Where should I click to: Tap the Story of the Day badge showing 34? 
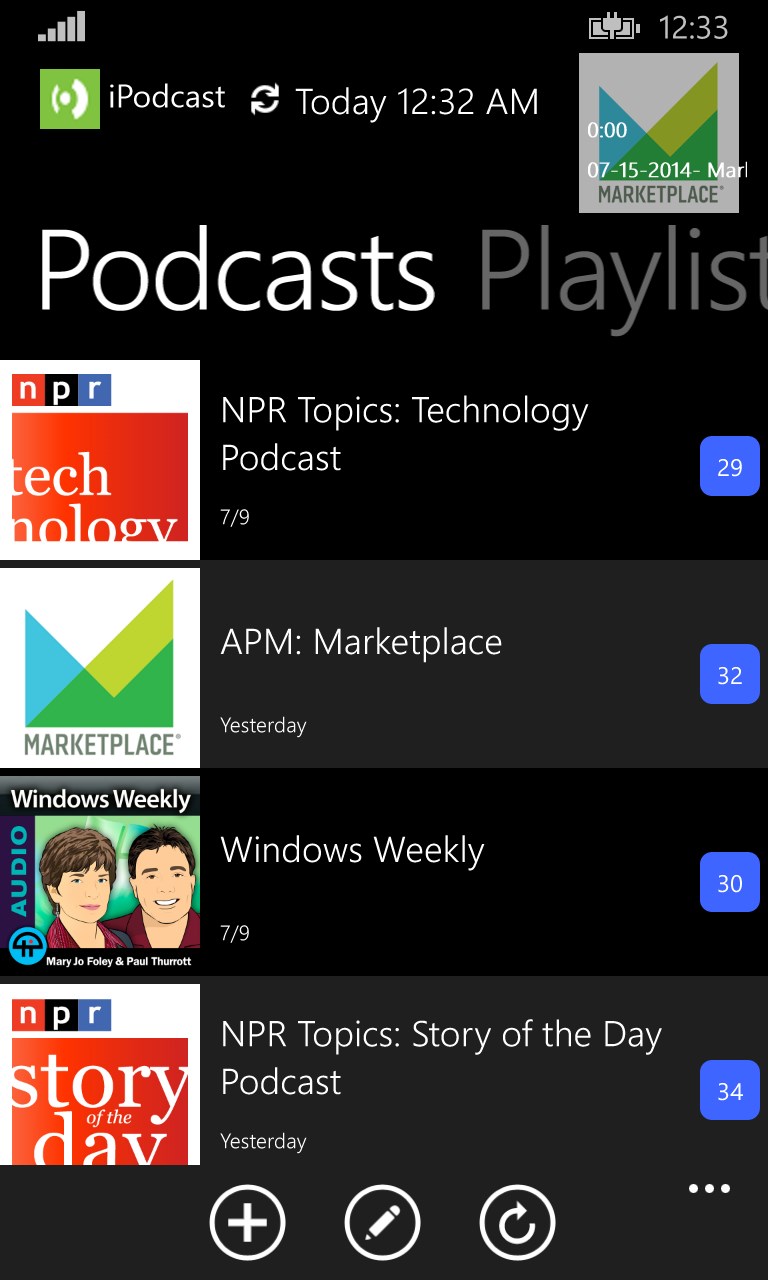tap(729, 1090)
